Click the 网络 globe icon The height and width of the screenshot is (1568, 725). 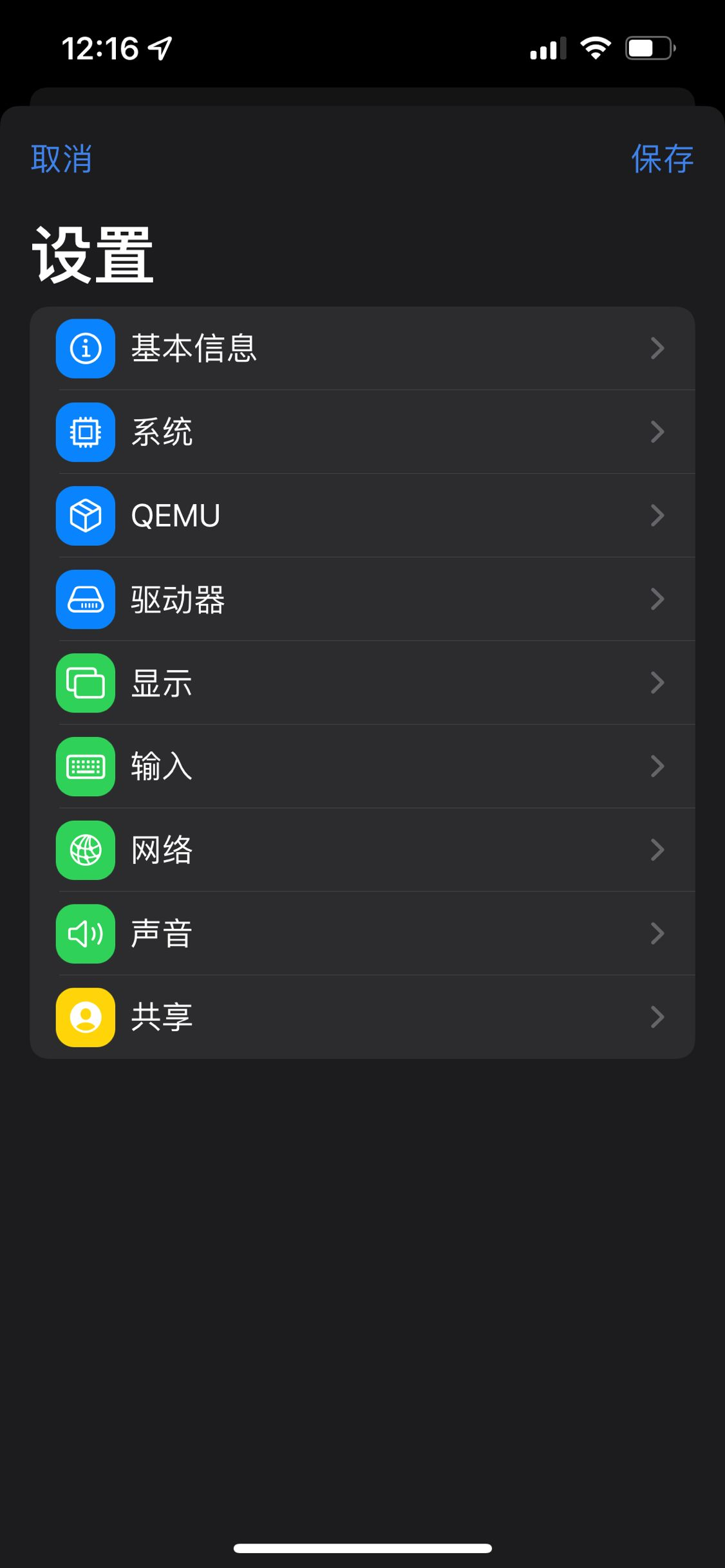(x=84, y=850)
